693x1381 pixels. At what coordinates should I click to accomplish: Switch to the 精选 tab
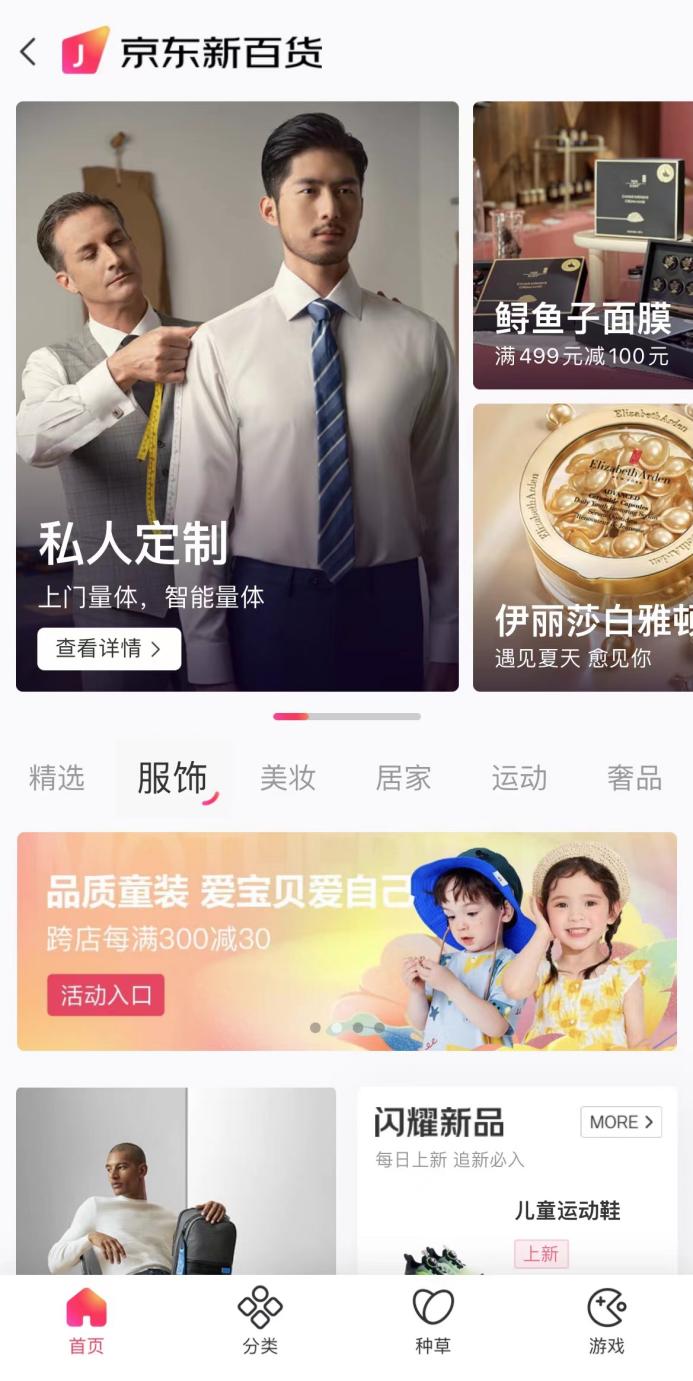(57, 778)
